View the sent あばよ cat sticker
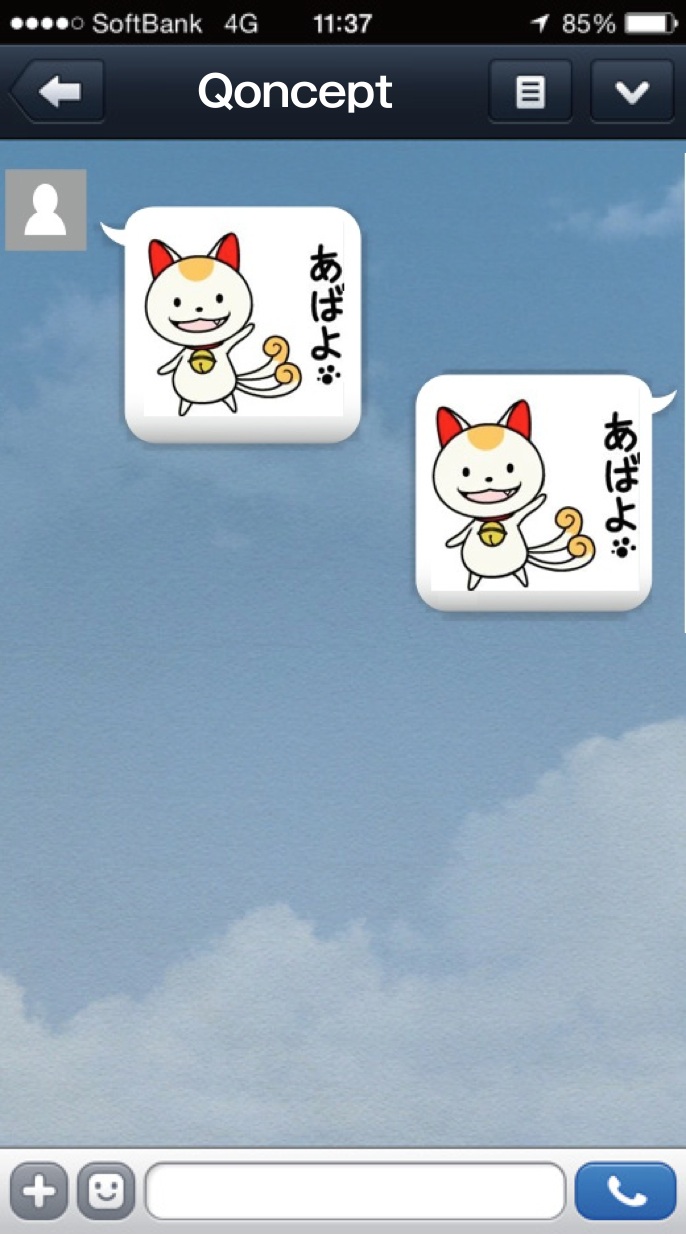 (x=533, y=493)
